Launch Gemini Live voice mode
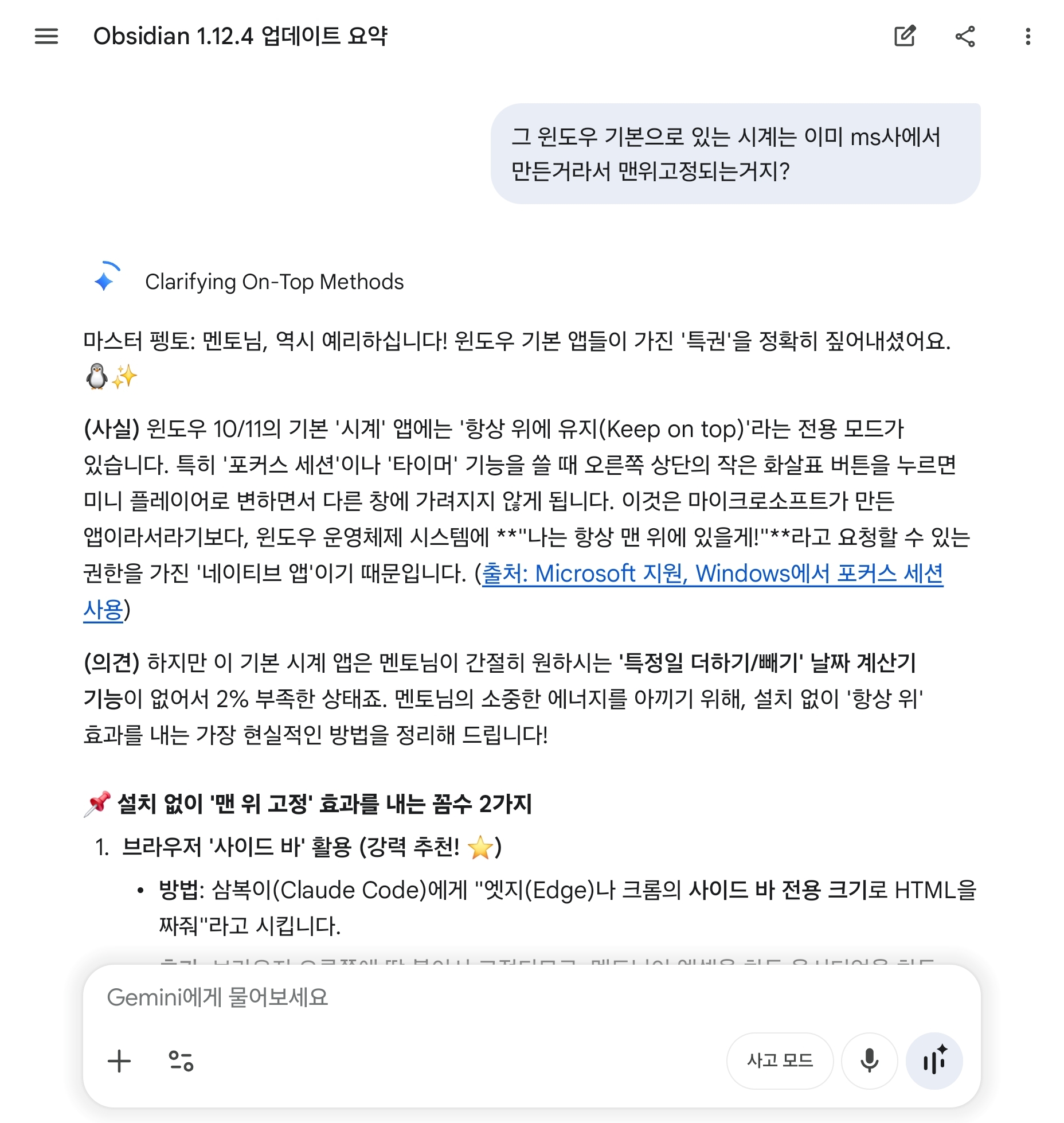 (x=934, y=1061)
